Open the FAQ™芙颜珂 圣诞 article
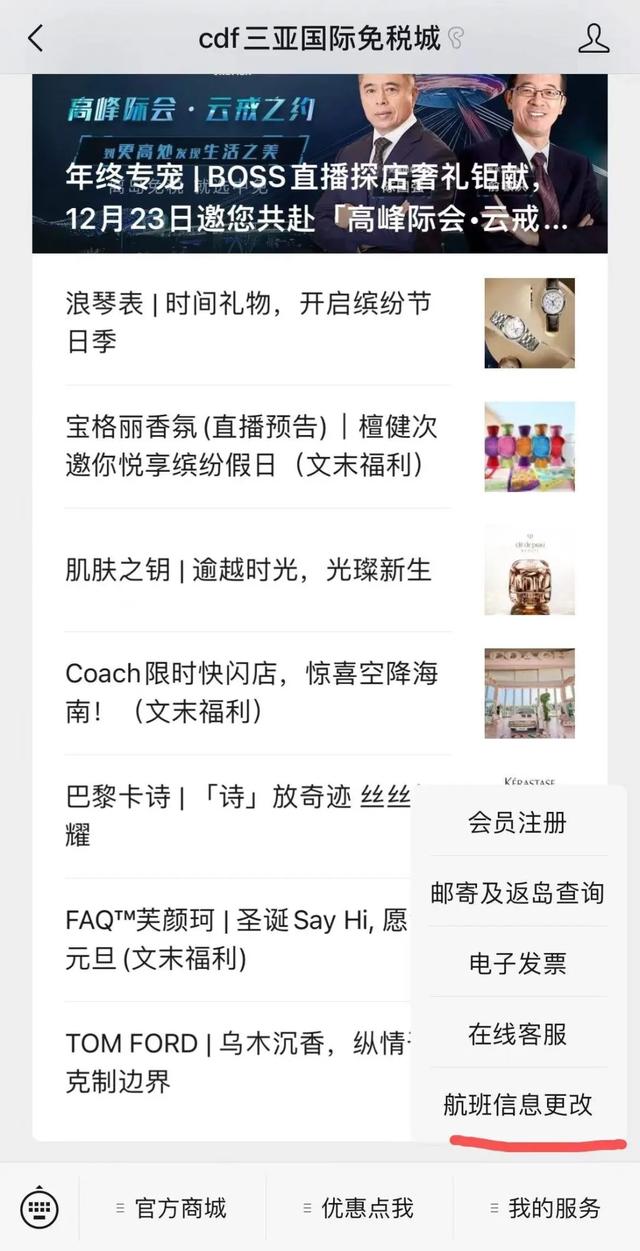 click(230, 939)
